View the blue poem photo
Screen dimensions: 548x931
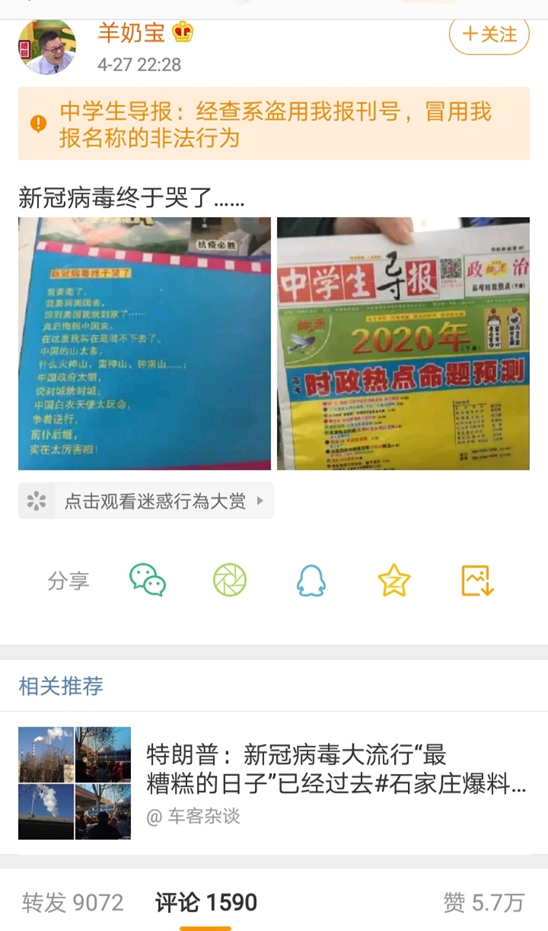point(144,343)
